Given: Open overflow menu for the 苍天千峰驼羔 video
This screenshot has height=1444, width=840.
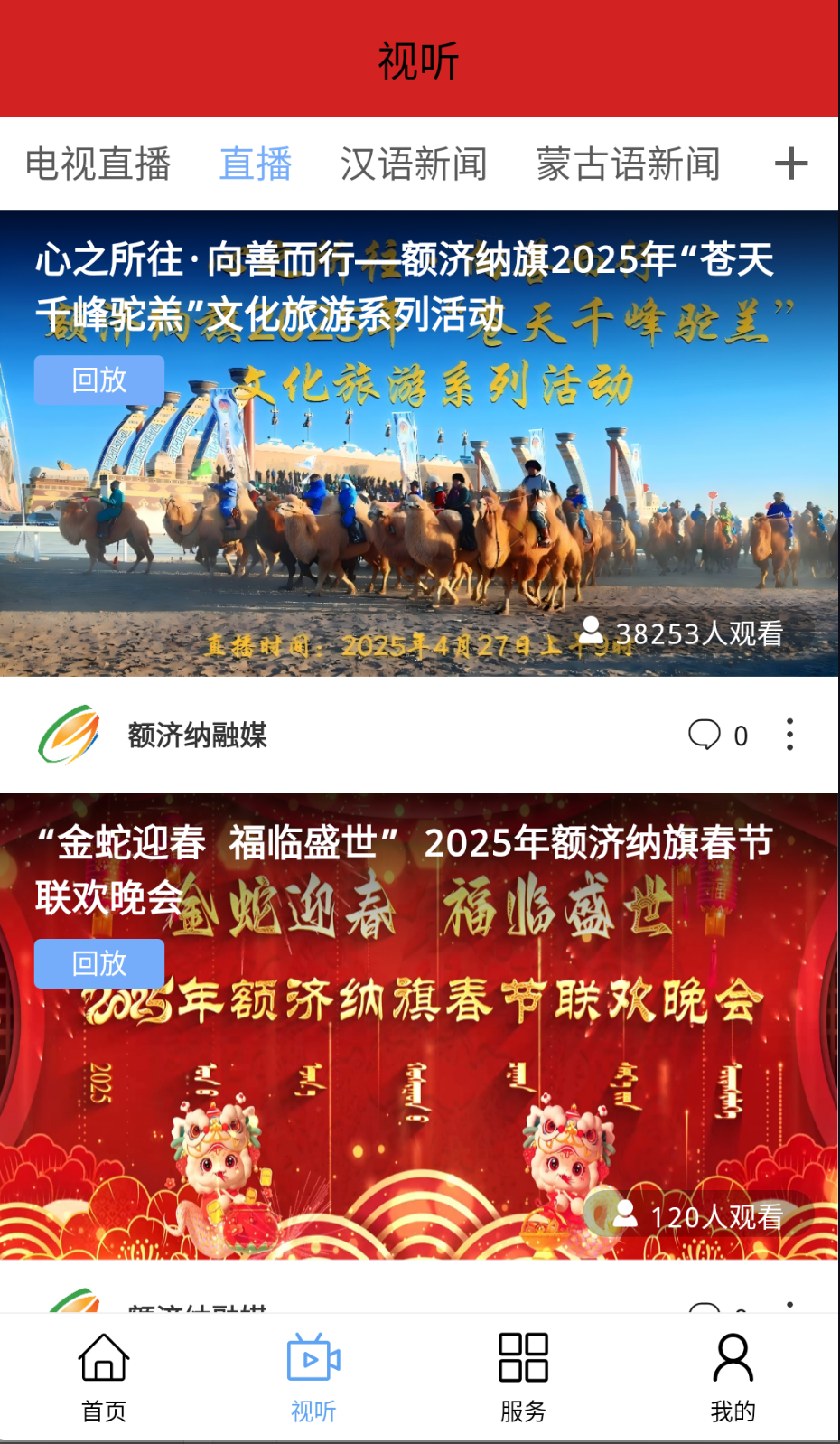Looking at the screenshot, I should pos(789,735).
